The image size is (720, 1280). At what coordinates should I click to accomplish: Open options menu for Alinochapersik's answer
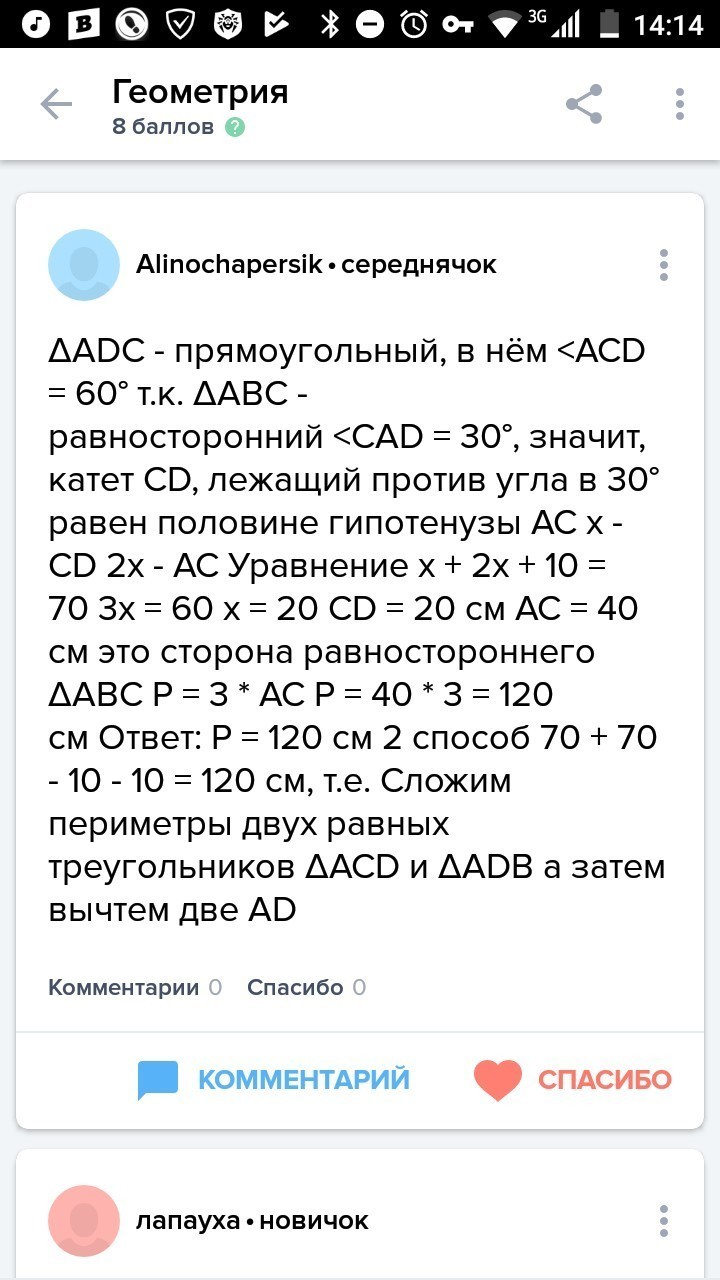[x=663, y=265]
